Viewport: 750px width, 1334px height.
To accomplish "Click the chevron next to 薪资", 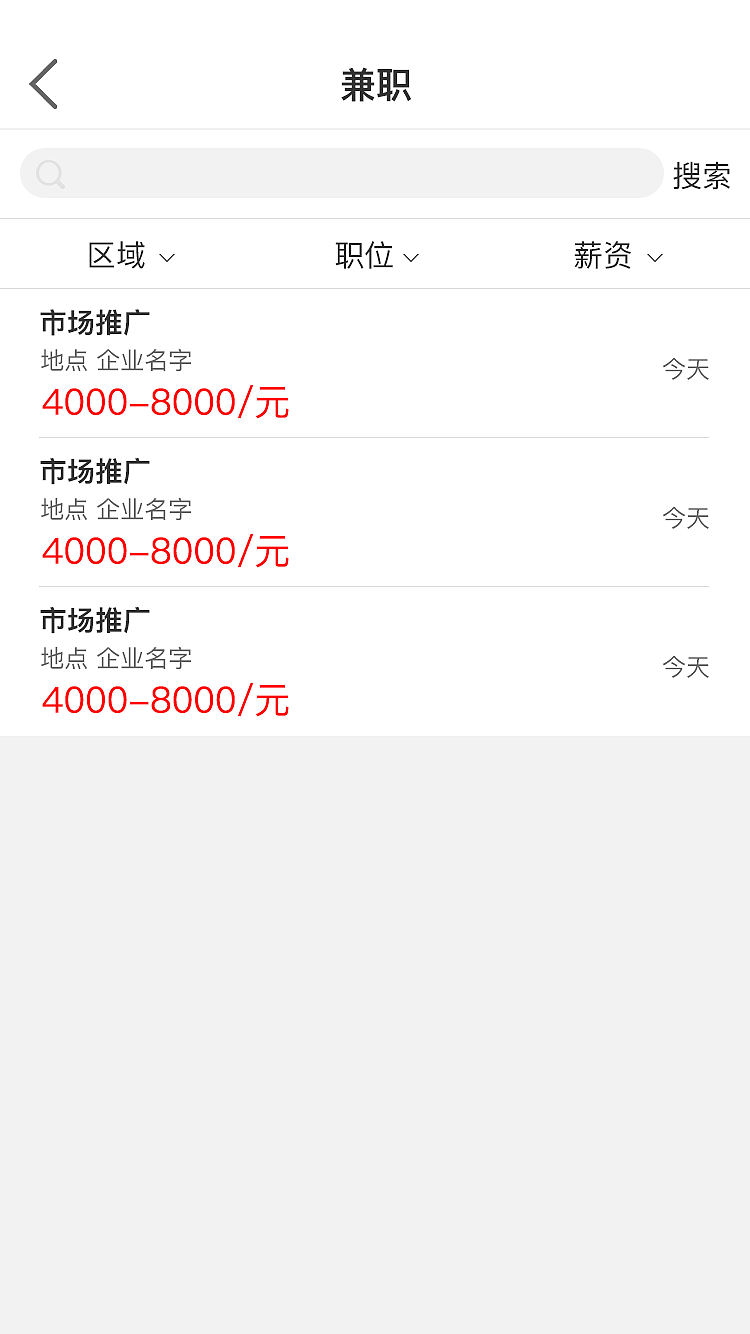I will [x=655, y=259].
